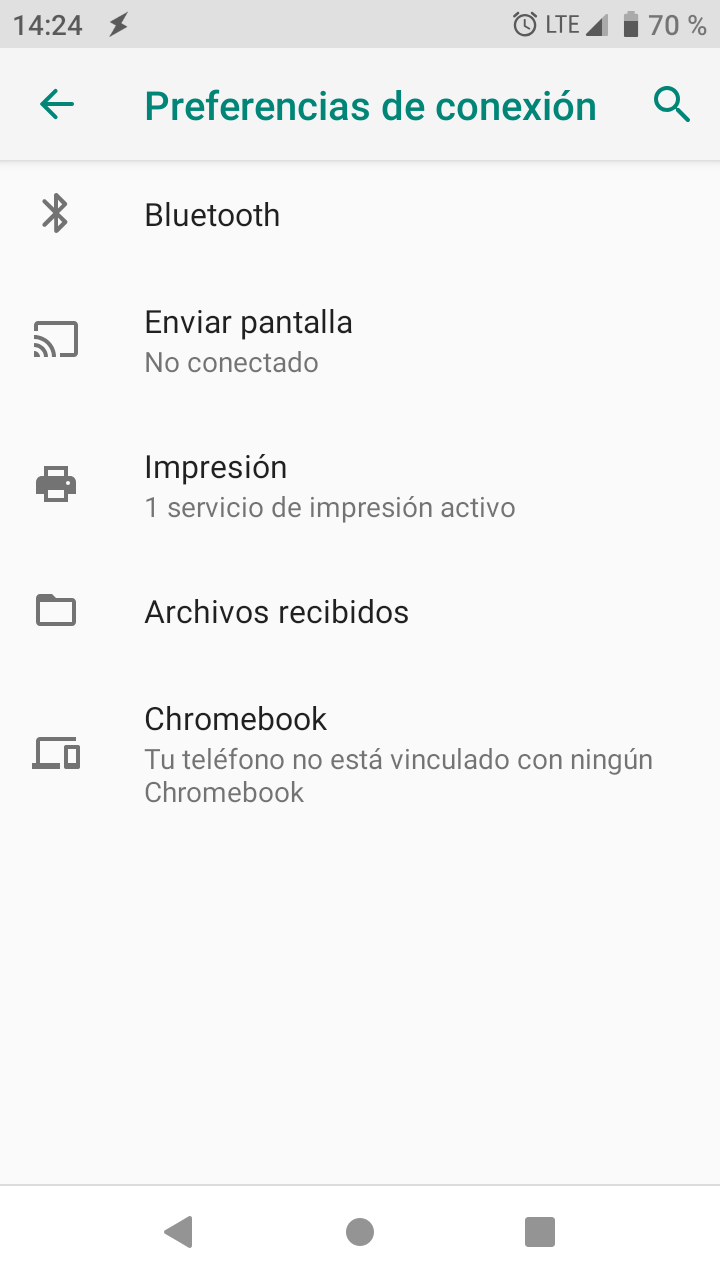The image size is (720, 1280).
Task: Click the cast icon next to Enviar pantalla
Action: click(56, 339)
